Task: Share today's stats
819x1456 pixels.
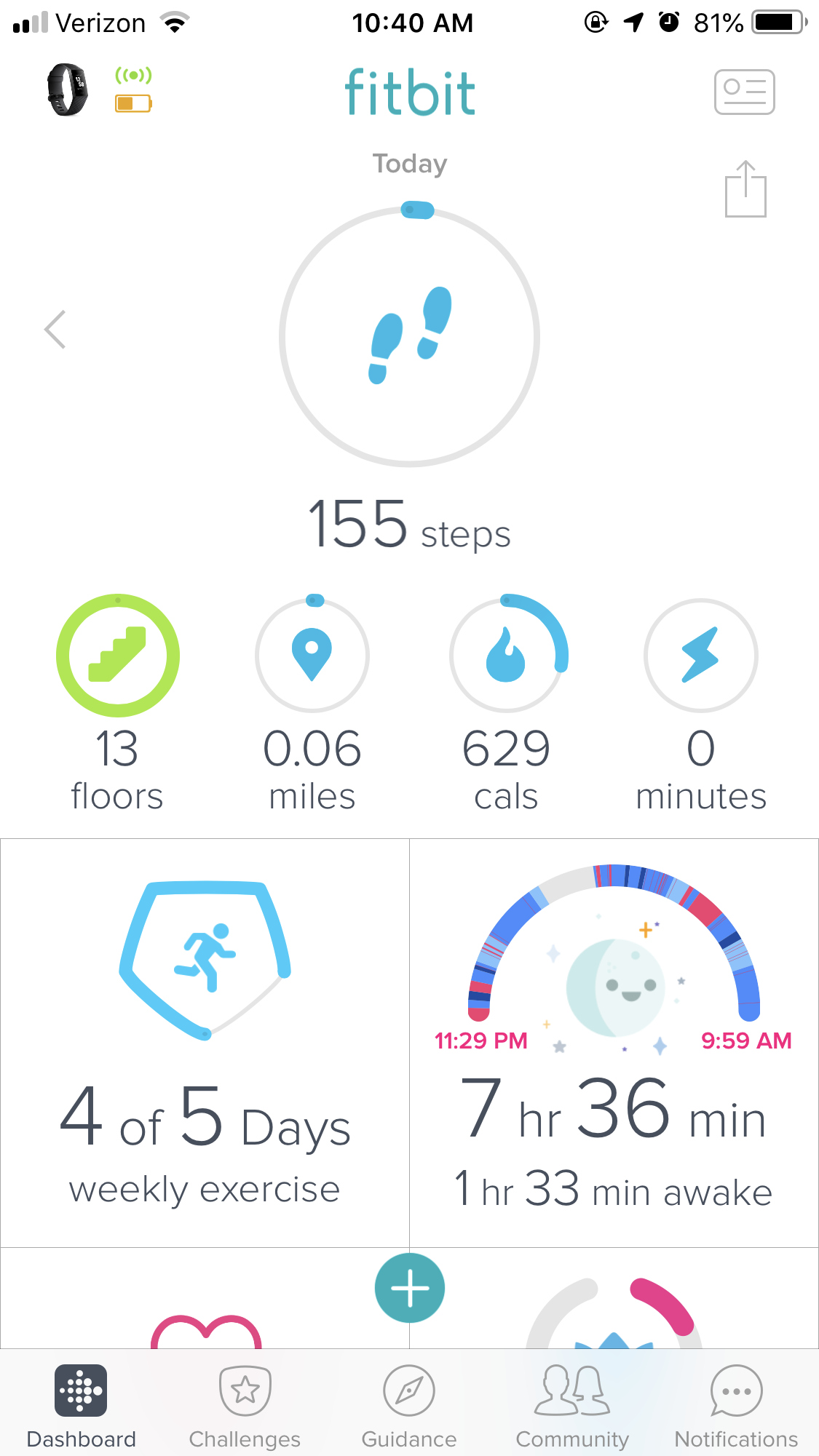Action: [x=745, y=189]
